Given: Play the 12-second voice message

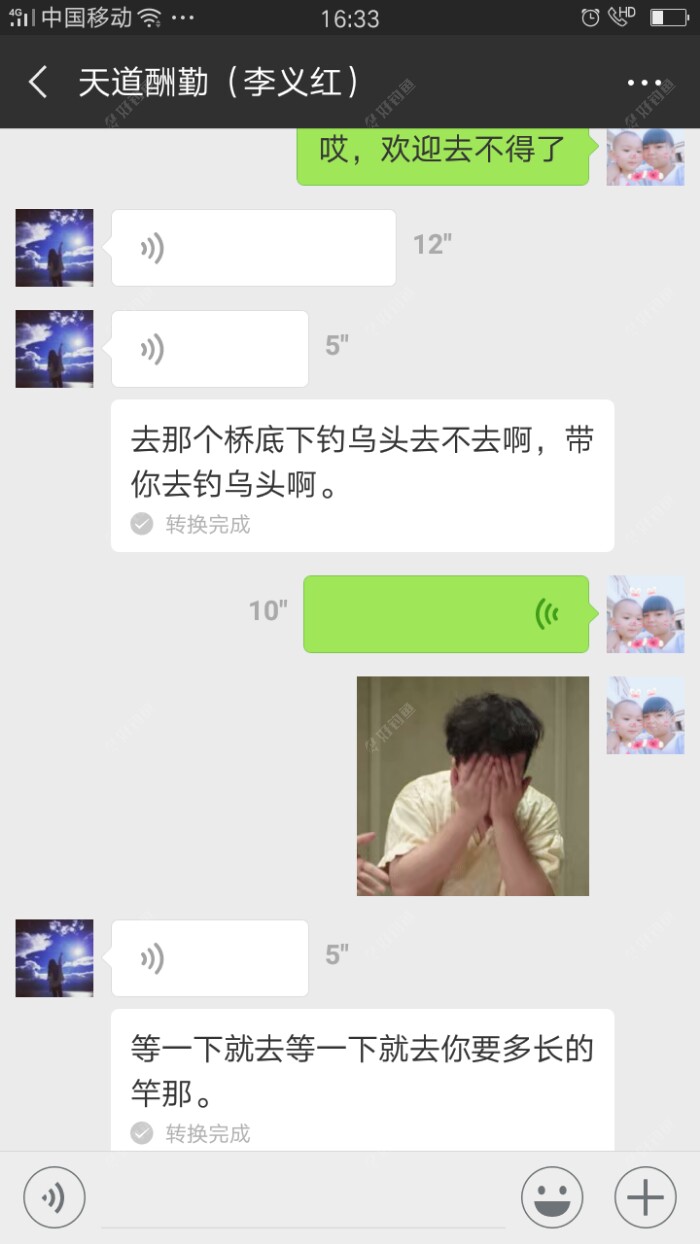Looking at the screenshot, I should [253, 247].
